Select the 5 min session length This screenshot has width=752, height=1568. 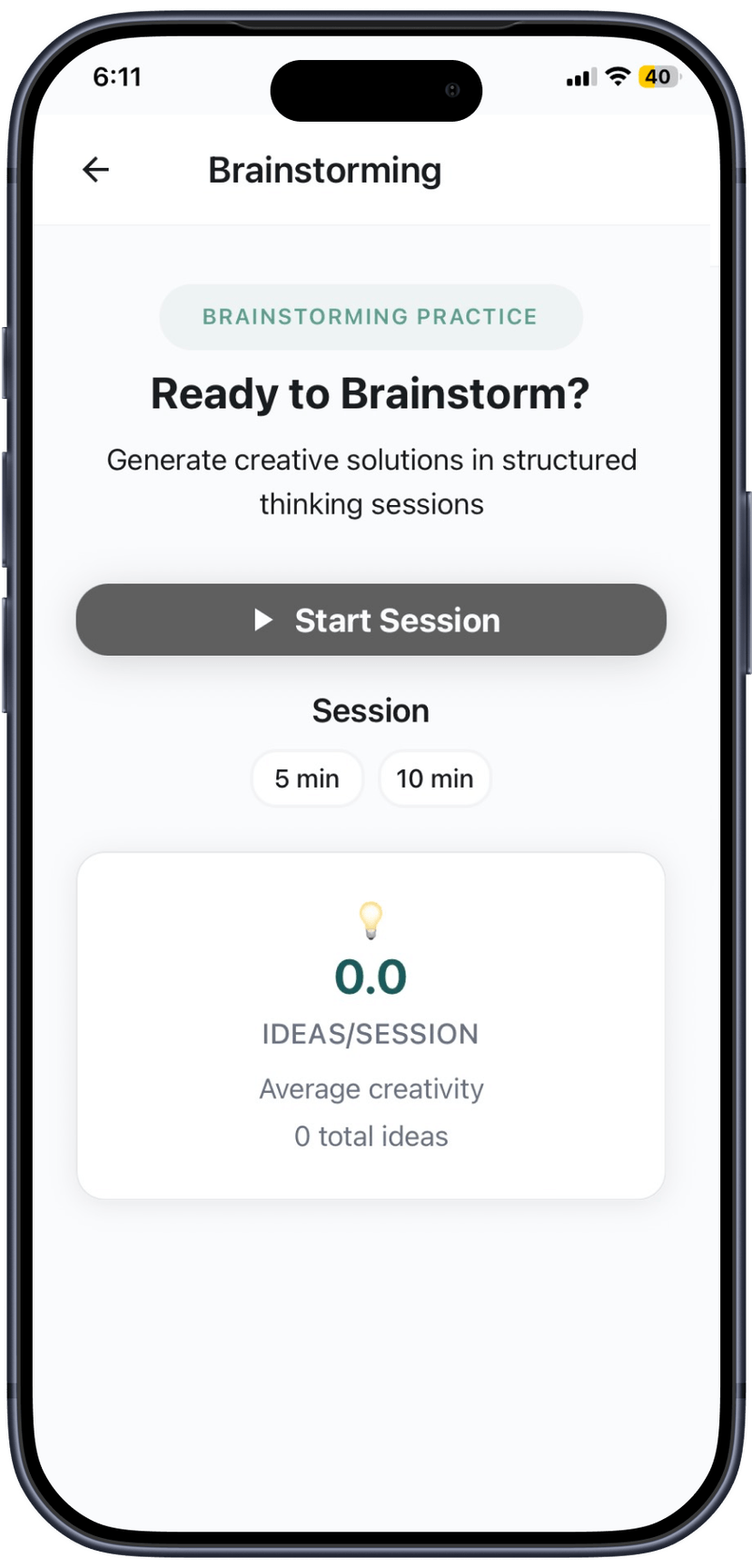click(x=307, y=779)
